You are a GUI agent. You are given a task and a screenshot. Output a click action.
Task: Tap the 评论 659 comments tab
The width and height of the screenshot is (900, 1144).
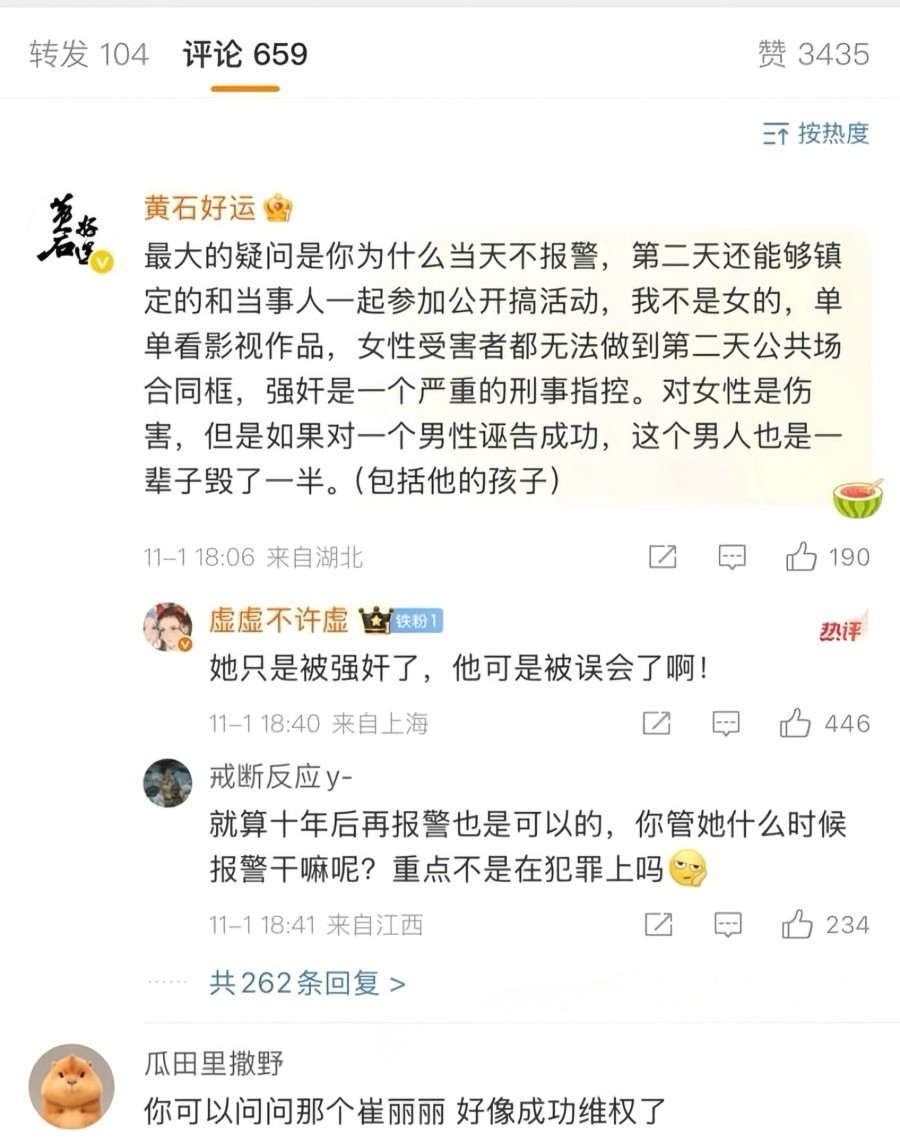click(x=245, y=54)
